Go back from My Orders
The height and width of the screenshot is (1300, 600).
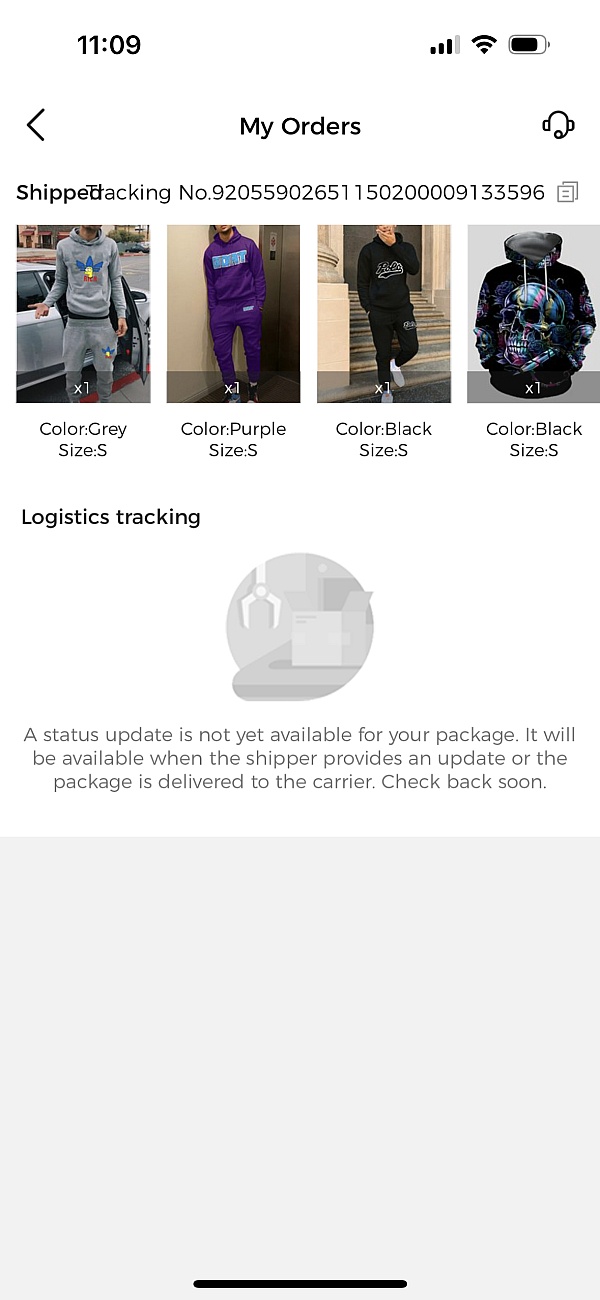[36, 125]
